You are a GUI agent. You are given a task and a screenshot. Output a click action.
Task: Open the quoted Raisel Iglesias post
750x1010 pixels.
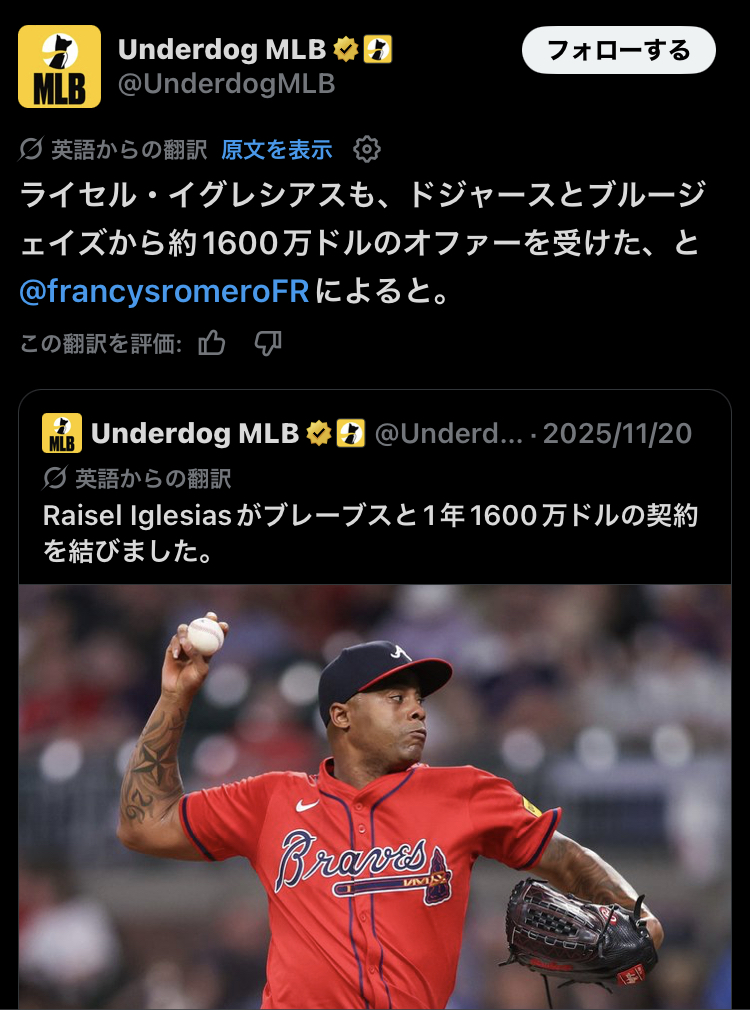click(370, 532)
